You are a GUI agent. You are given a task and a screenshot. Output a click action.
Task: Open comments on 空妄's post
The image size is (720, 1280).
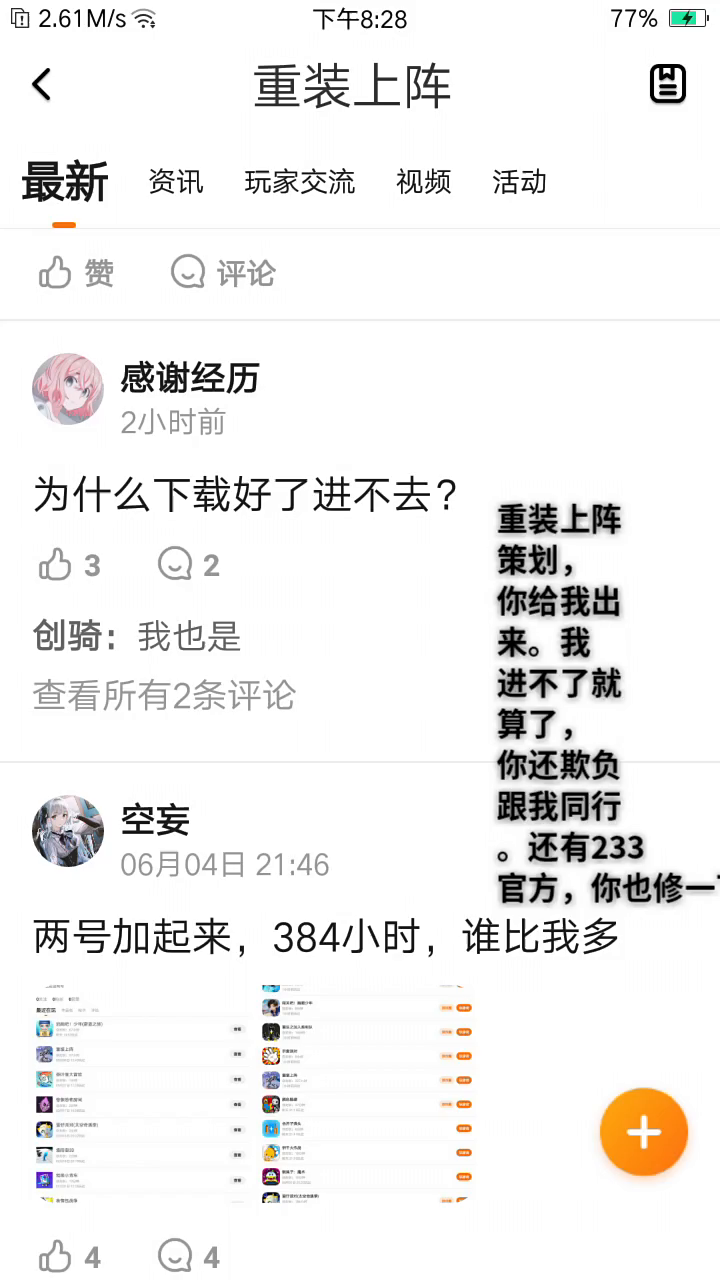pyautogui.click(x=189, y=1256)
